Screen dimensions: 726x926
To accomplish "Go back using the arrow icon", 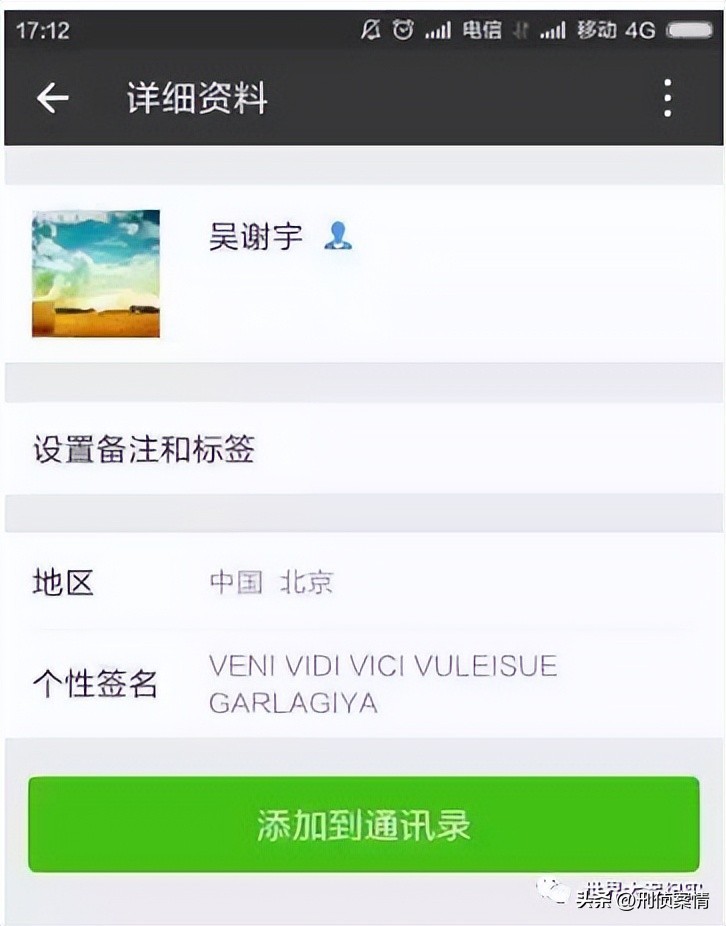I will pyautogui.click(x=52, y=98).
